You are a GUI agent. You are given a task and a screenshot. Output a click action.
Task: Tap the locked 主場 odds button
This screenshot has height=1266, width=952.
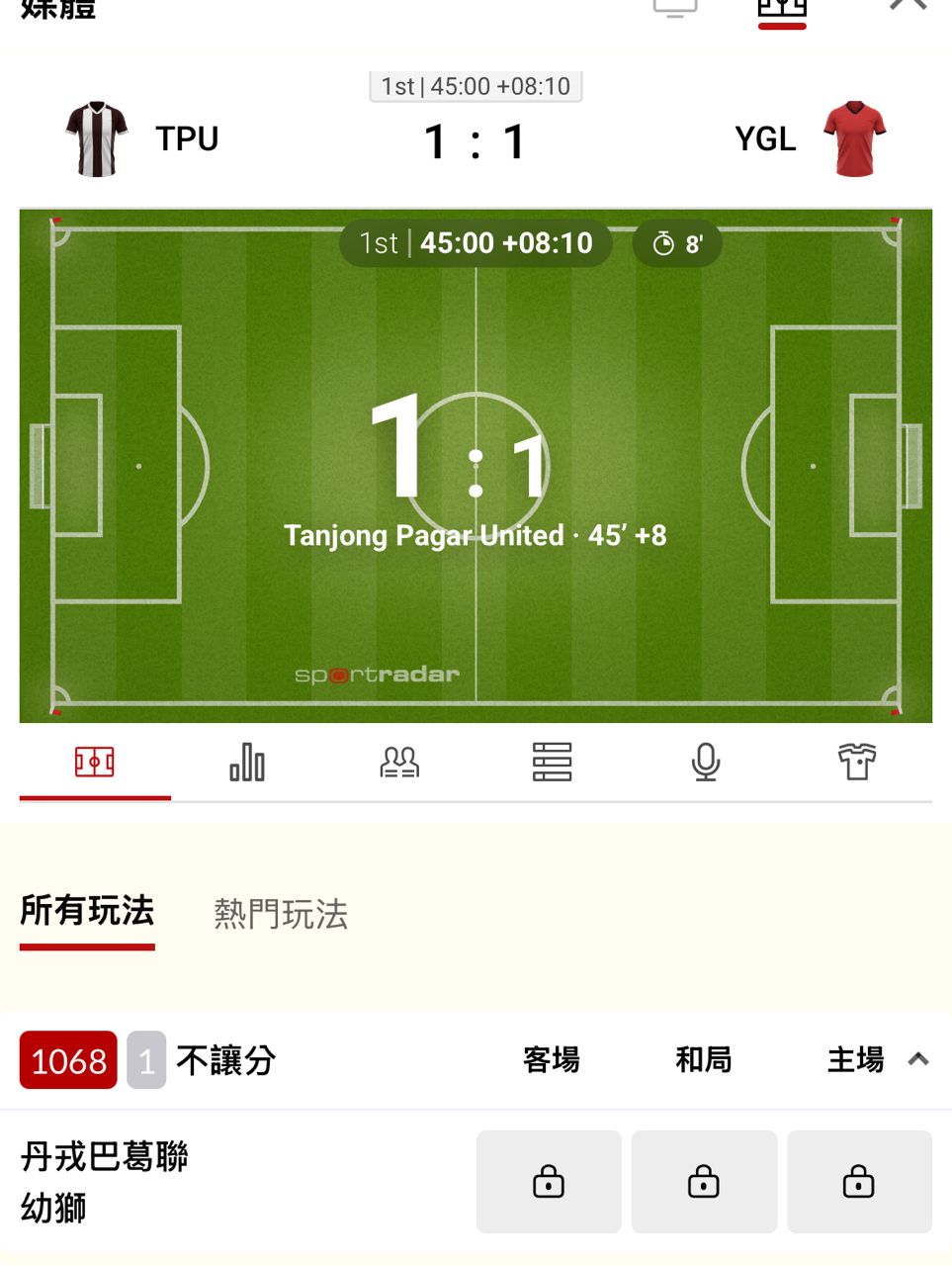(x=859, y=1182)
